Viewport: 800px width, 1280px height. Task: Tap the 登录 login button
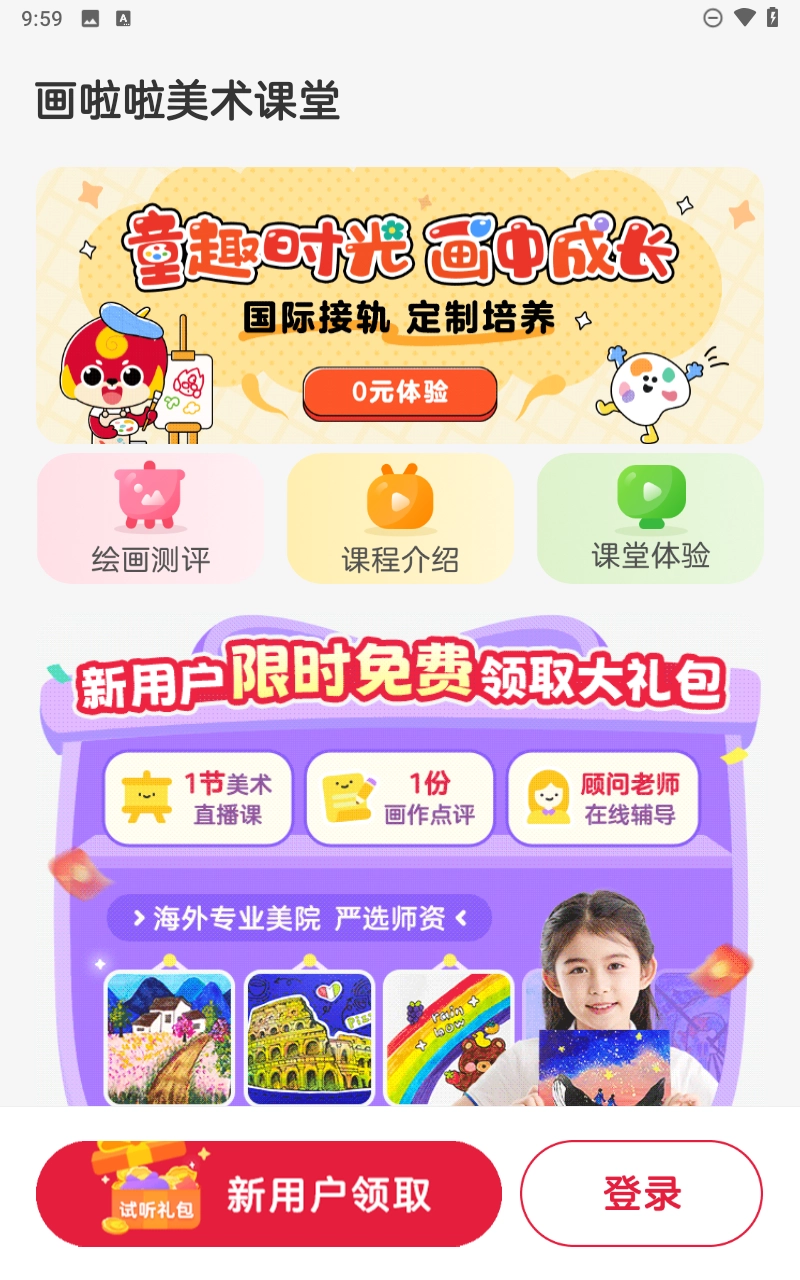click(x=641, y=1194)
